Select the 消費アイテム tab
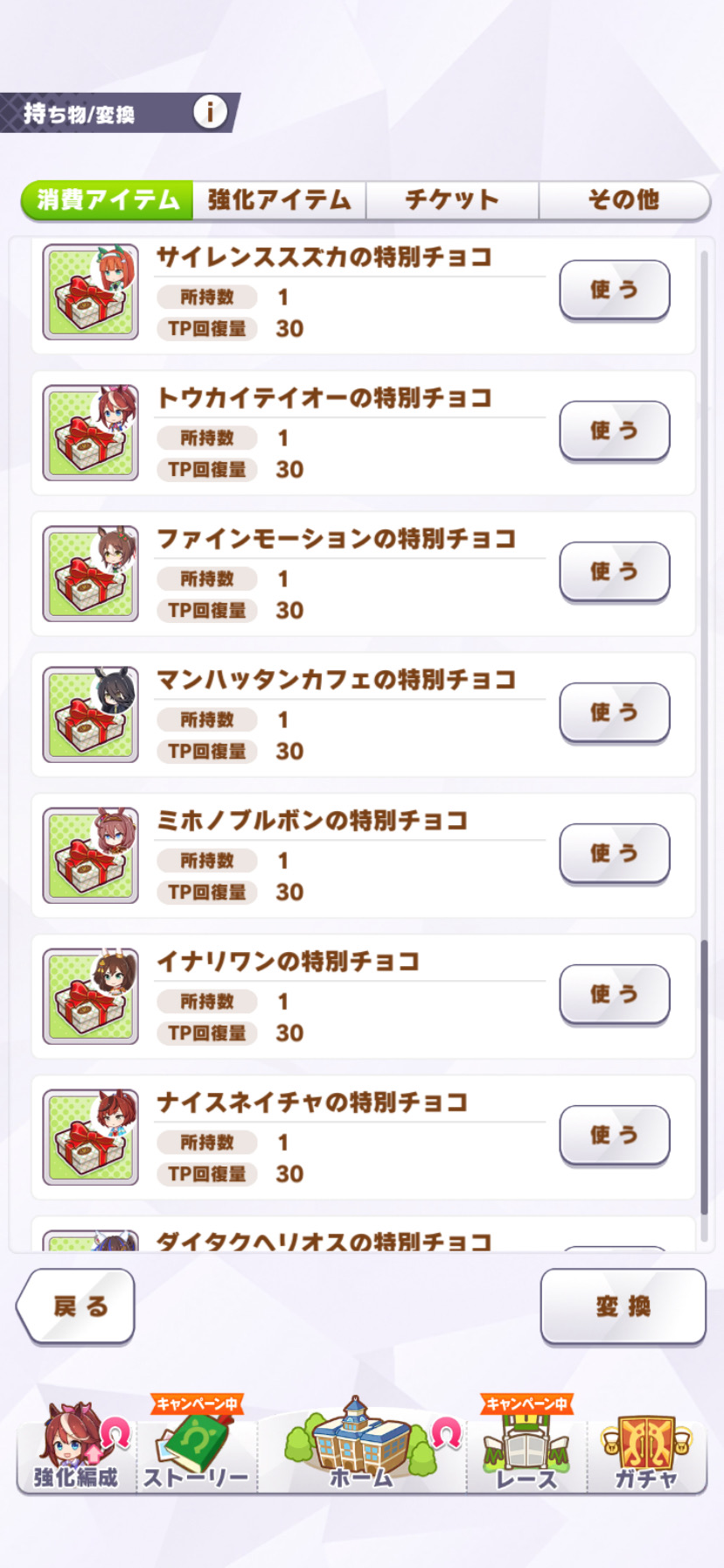 point(108,199)
